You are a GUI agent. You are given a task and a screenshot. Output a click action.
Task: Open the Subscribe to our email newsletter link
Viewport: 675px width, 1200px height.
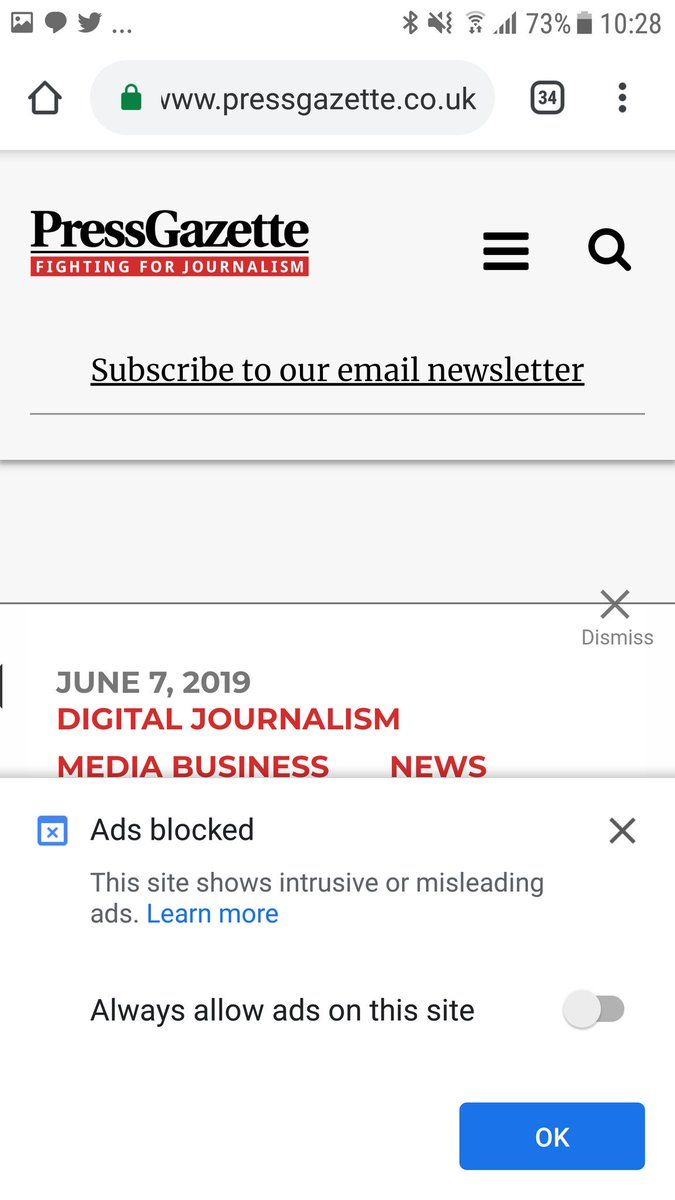point(337,370)
